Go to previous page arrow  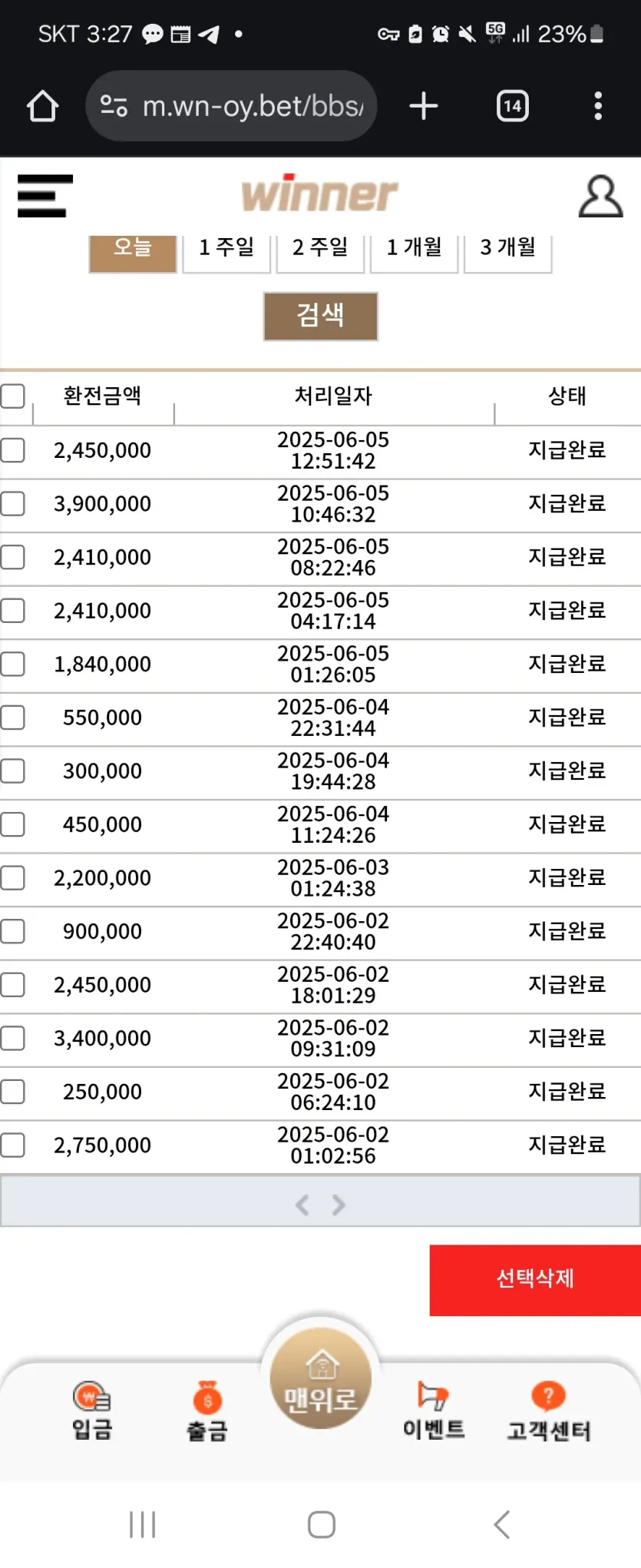point(302,1205)
